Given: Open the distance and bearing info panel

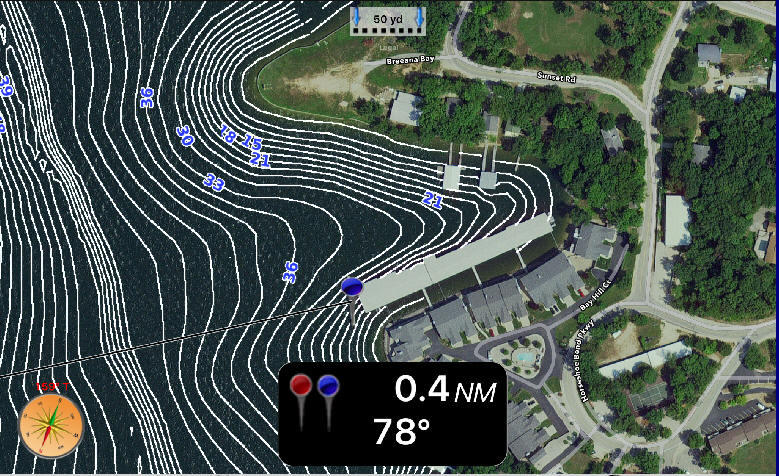Looking at the screenshot, I should point(392,413).
